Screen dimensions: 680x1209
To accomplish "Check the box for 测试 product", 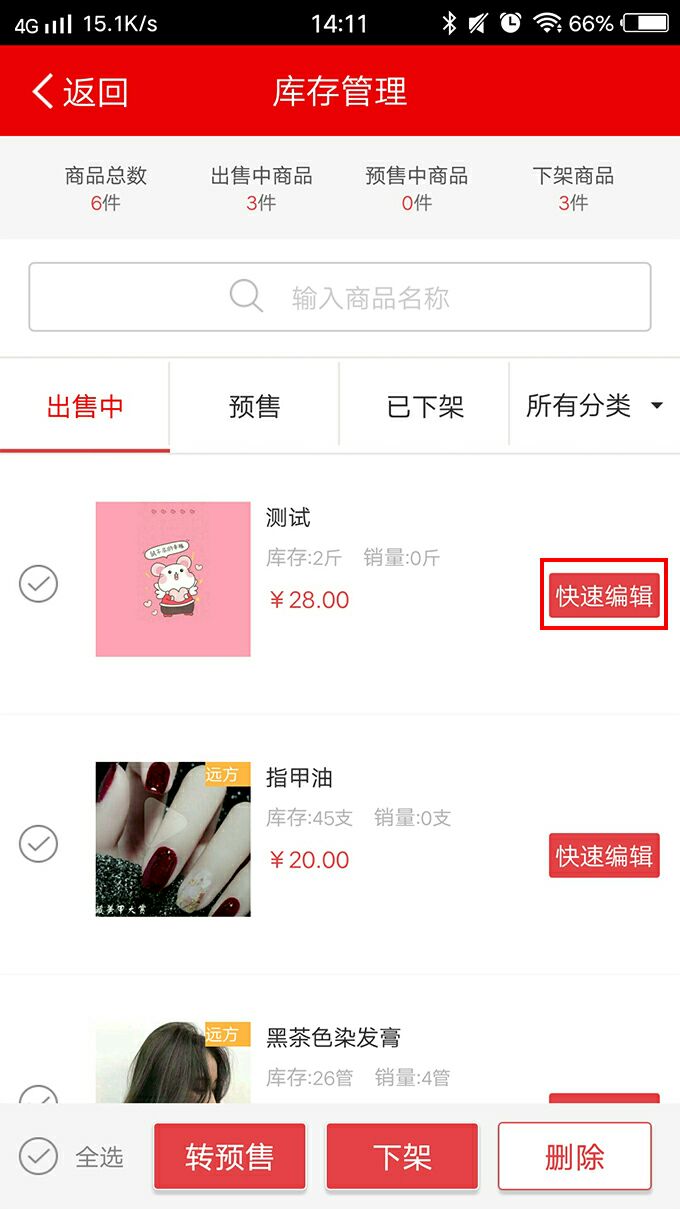I will [39, 583].
